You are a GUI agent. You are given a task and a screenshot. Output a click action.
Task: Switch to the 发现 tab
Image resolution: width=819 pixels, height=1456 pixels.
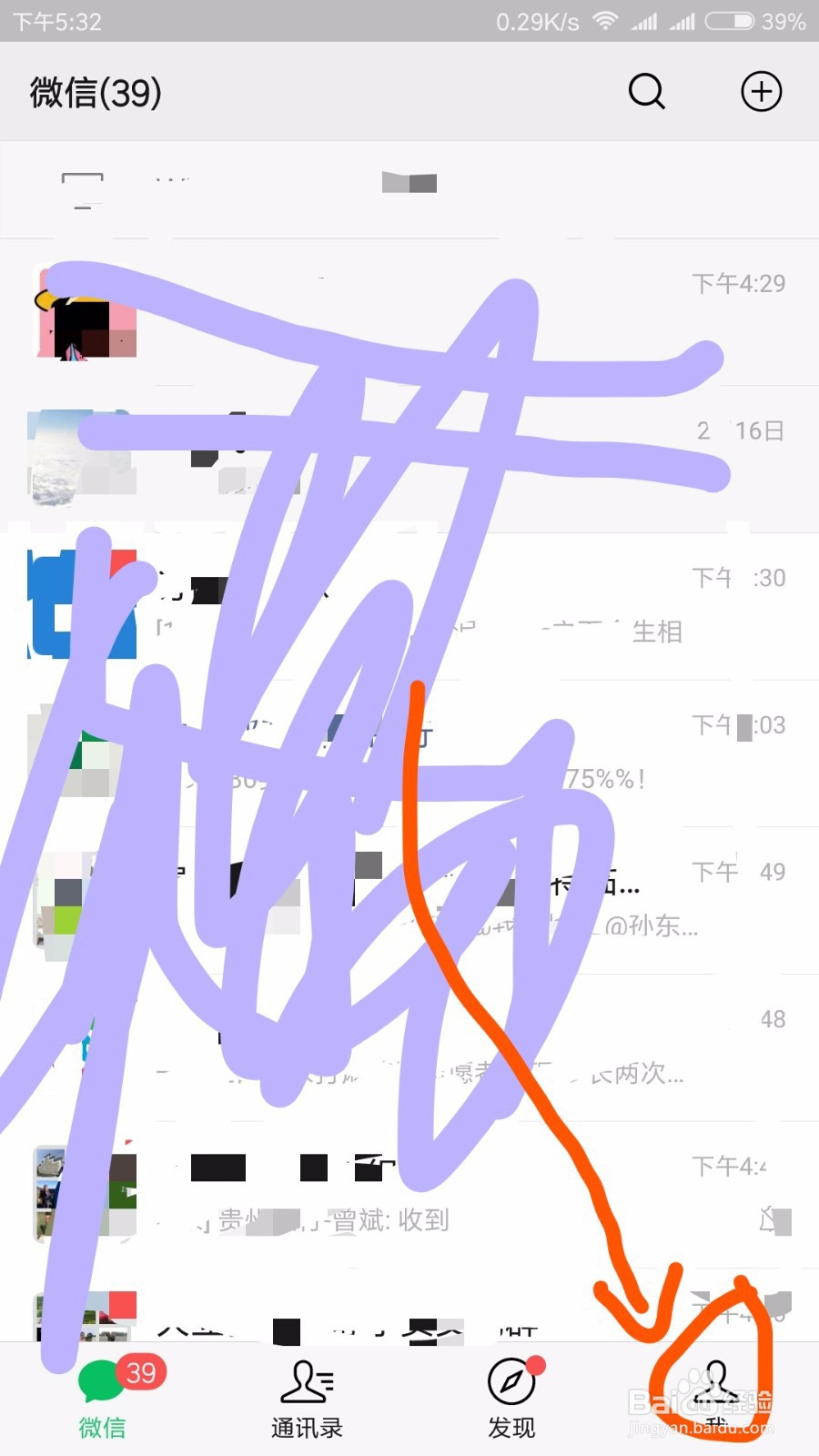[511, 1401]
